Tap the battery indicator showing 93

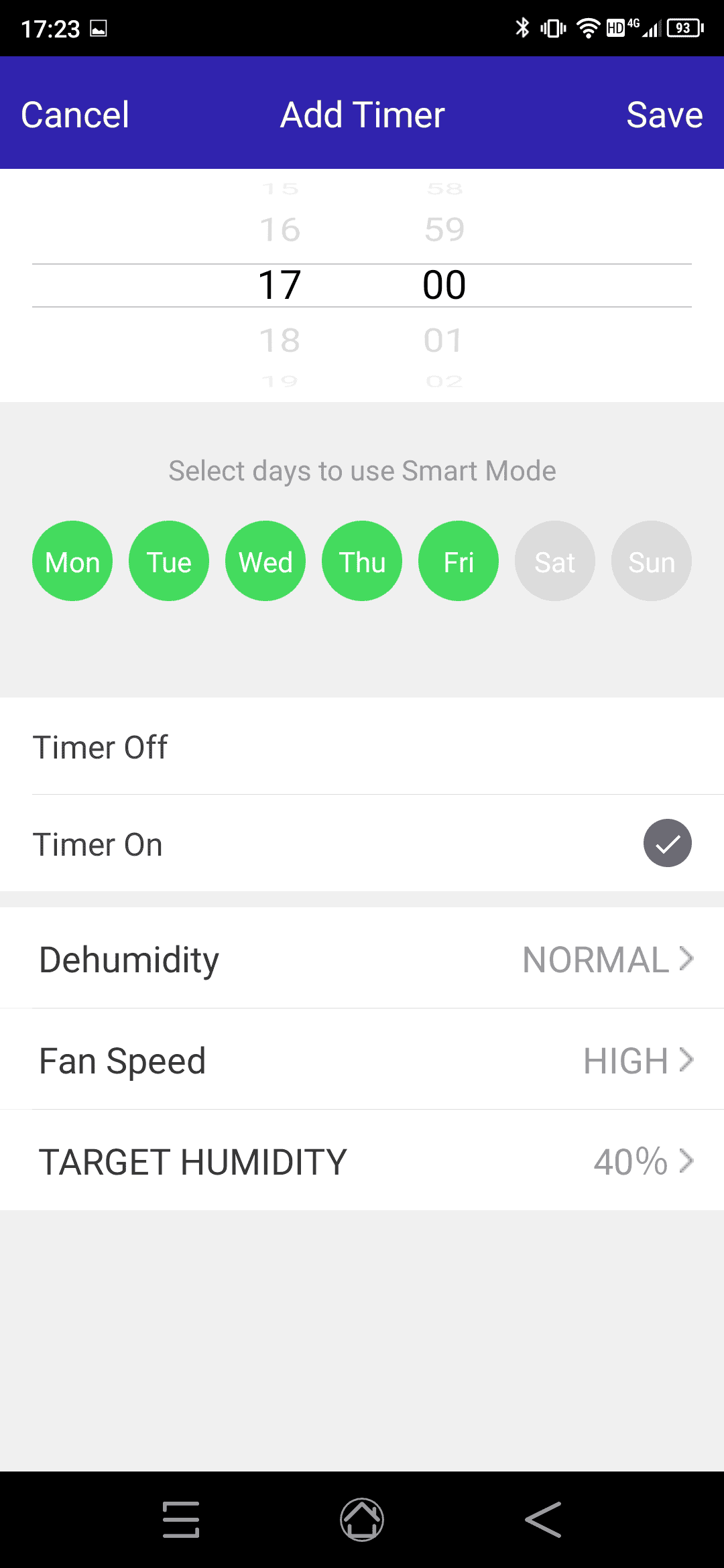684,27
